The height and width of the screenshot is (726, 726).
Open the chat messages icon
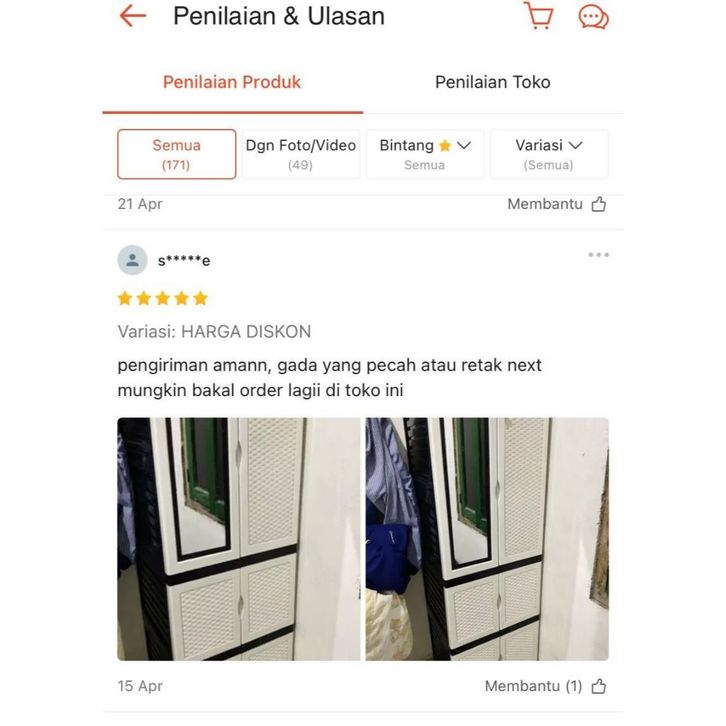tap(593, 16)
